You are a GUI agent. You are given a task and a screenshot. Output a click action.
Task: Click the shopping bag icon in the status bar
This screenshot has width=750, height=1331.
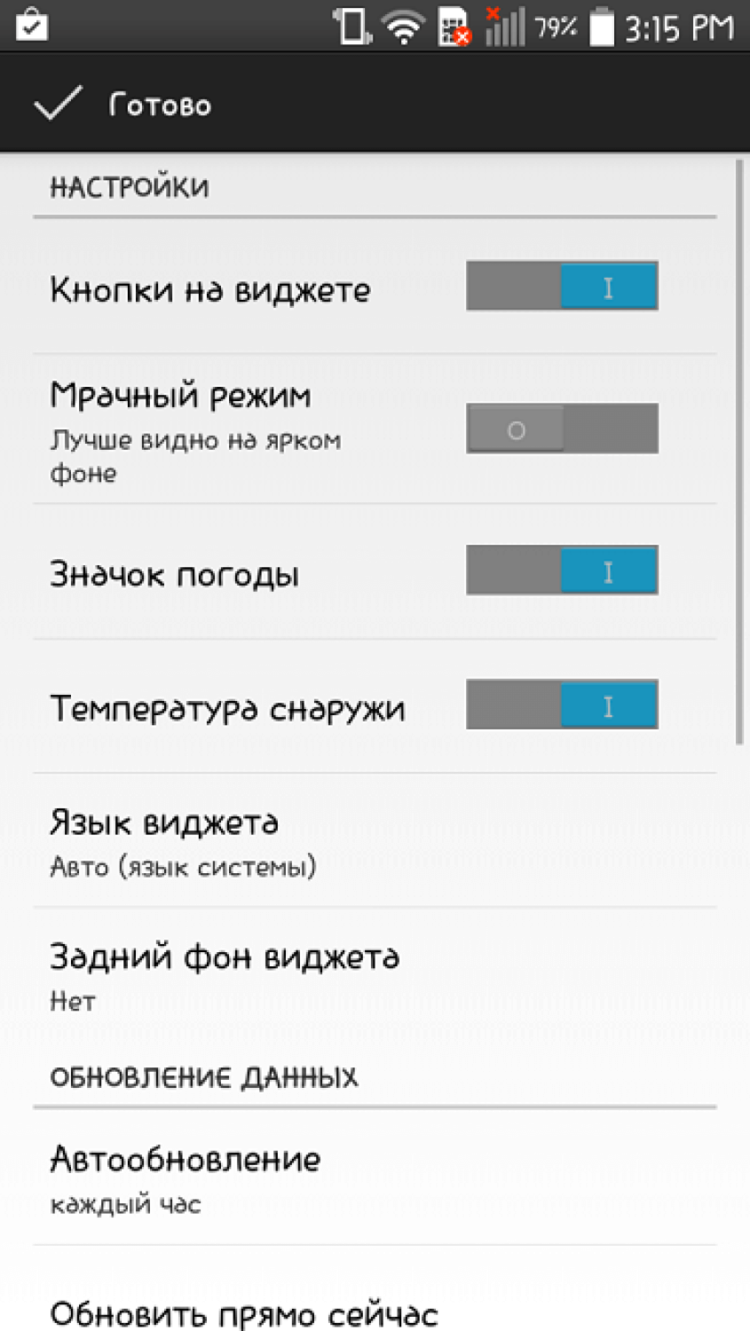(x=34, y=26)
